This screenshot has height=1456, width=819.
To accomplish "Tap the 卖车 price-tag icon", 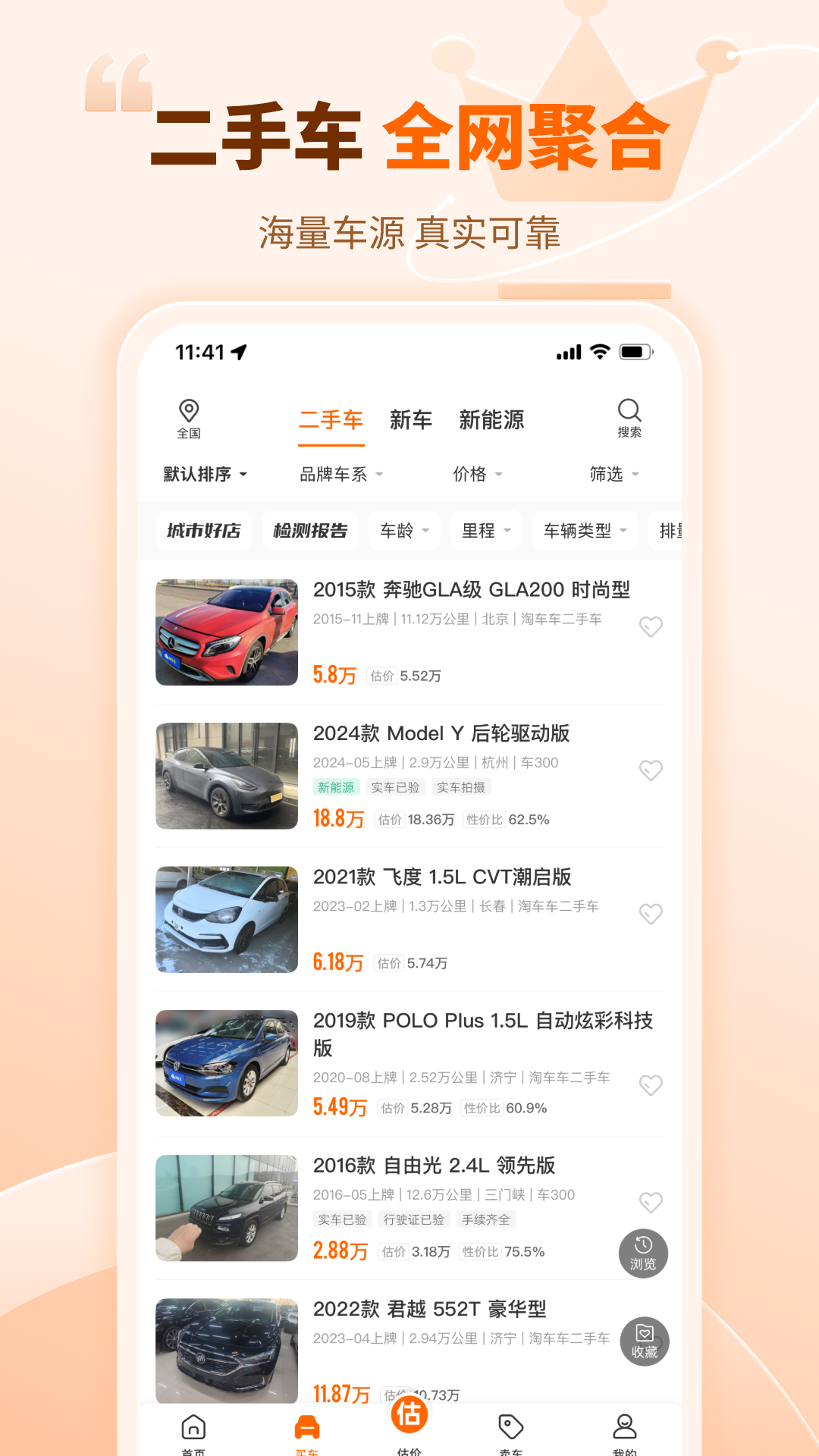I will coord(510,1426).
